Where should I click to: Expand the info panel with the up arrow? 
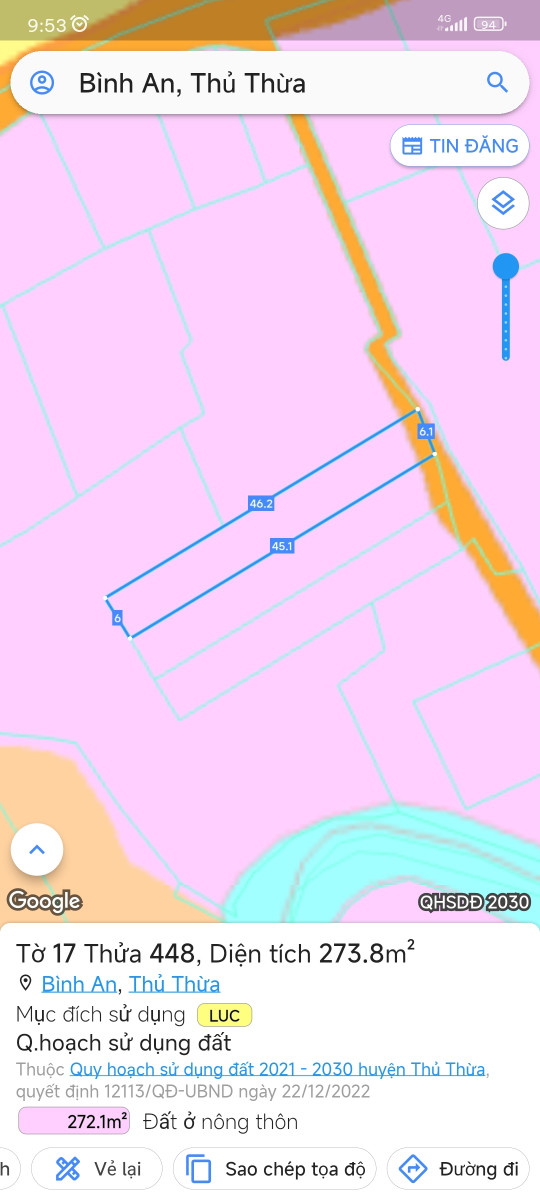click(x=37, y=850)
